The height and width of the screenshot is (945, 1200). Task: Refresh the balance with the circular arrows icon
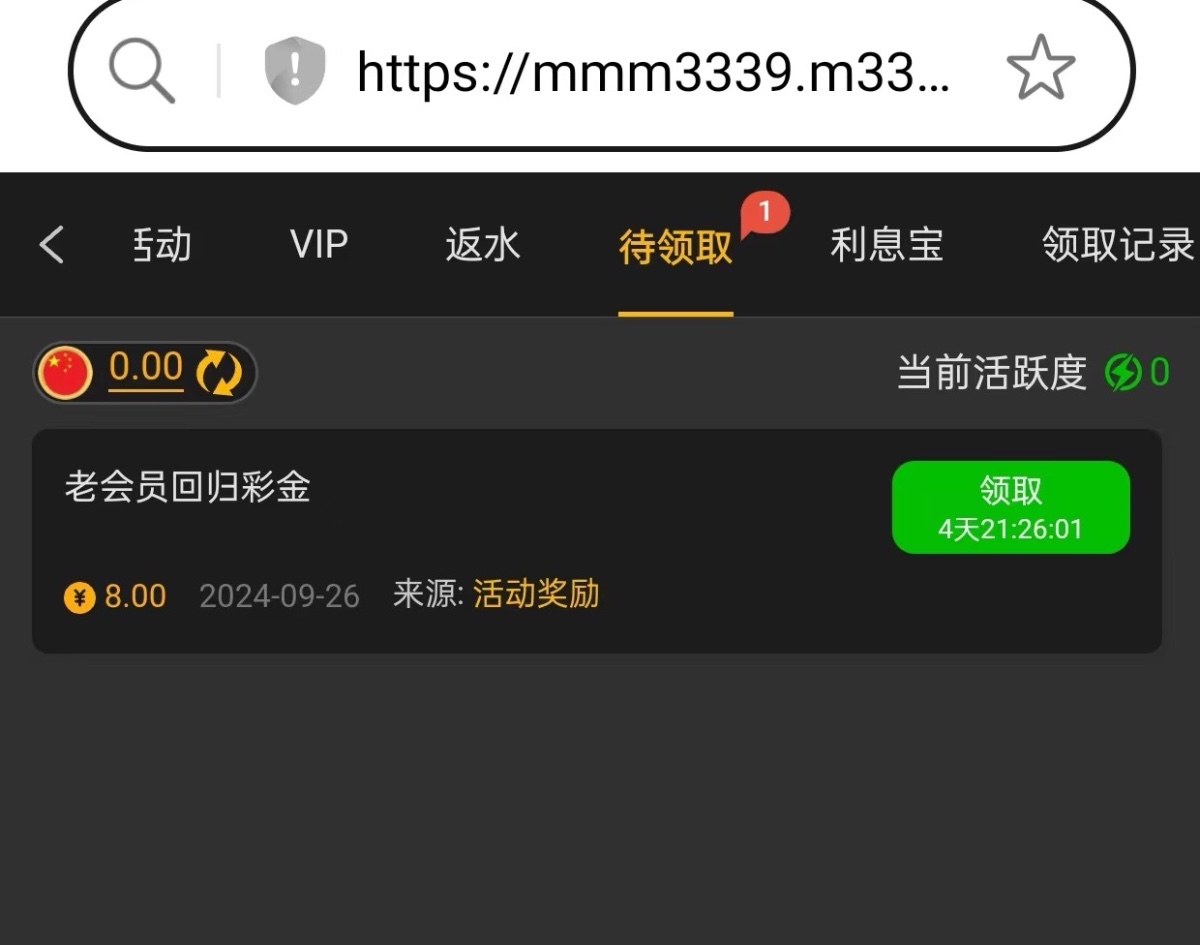[x=219, y=373]
